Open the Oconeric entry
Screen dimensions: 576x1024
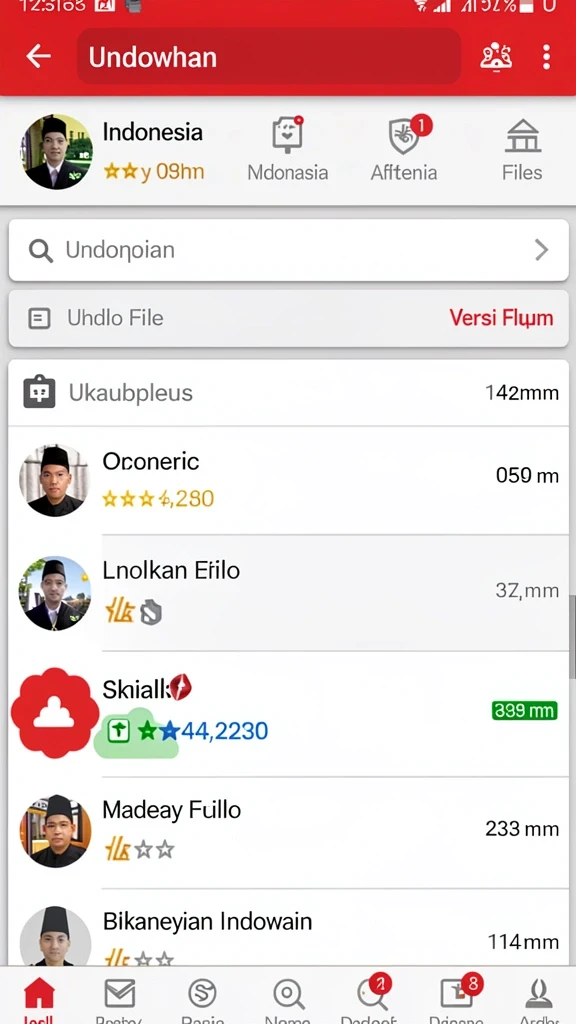click(x=288, y=481)
